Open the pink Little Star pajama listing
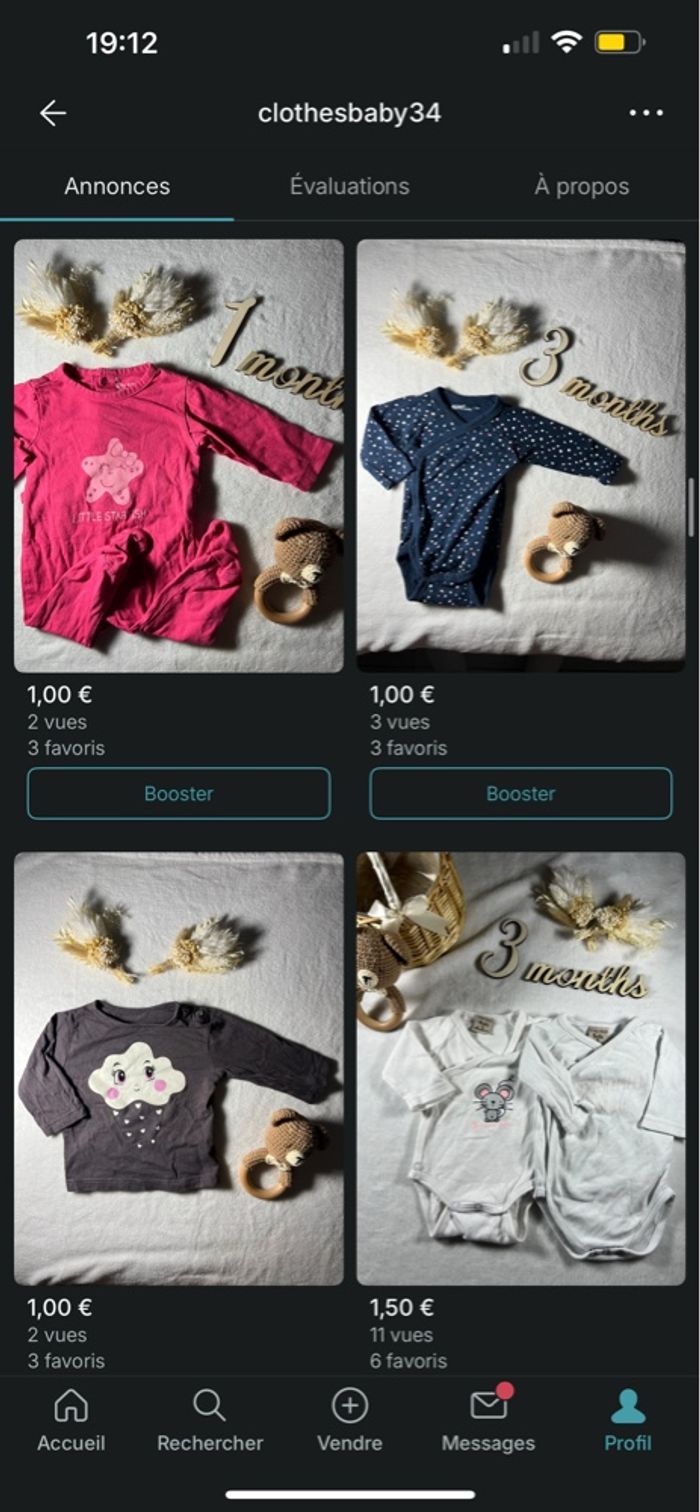Screen dimensions: 700x1512 (178, 455)
